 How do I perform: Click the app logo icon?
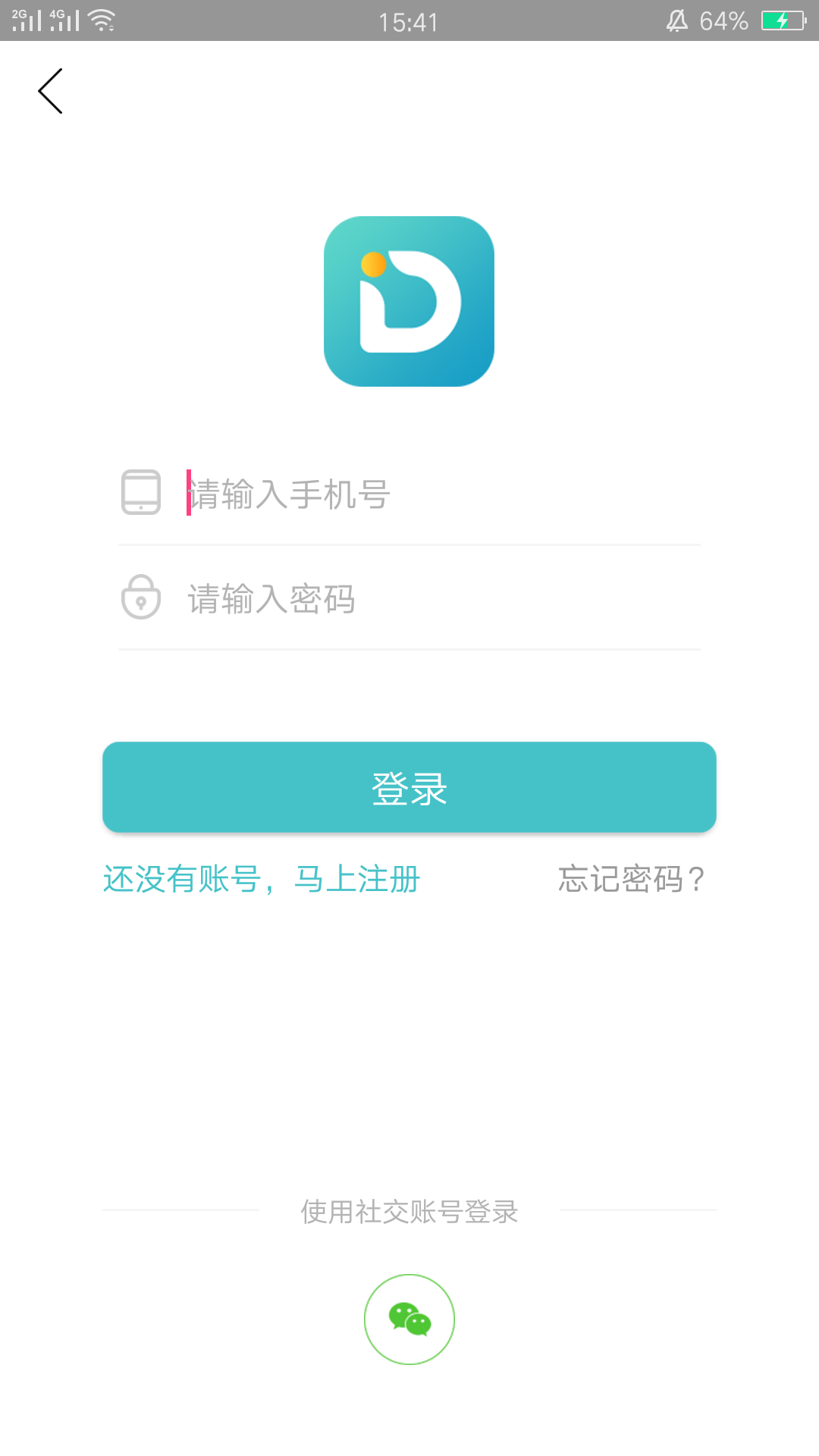(409, 302)
